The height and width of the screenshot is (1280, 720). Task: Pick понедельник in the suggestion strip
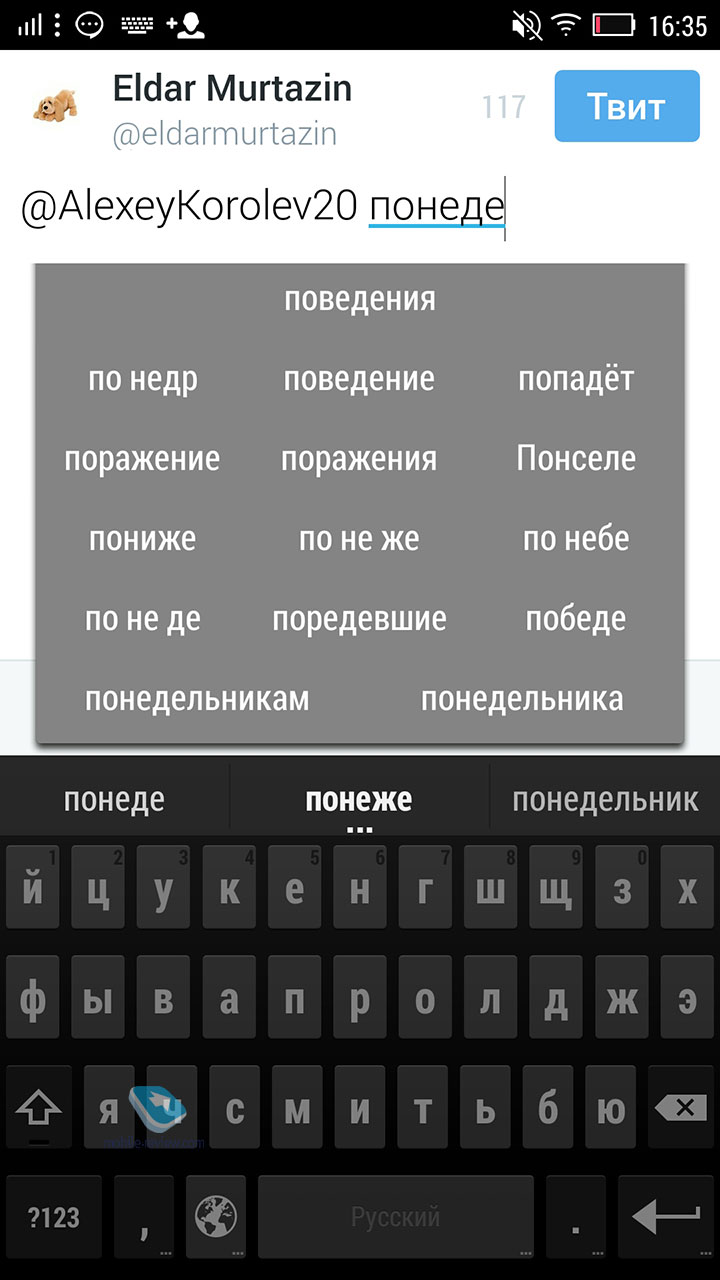click(605, 799)
